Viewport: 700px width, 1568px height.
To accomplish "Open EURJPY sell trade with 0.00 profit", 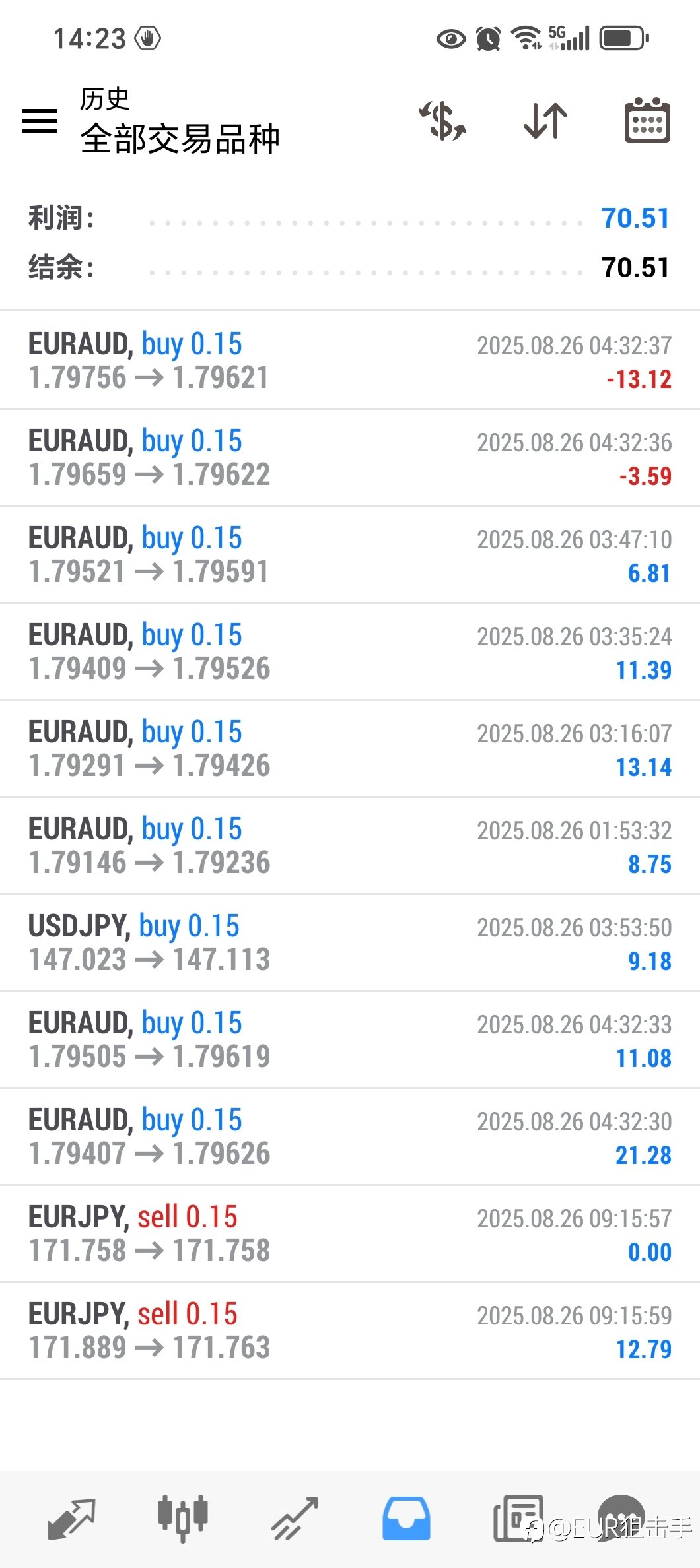I will pyautogui.click(x=350, y=1233).
